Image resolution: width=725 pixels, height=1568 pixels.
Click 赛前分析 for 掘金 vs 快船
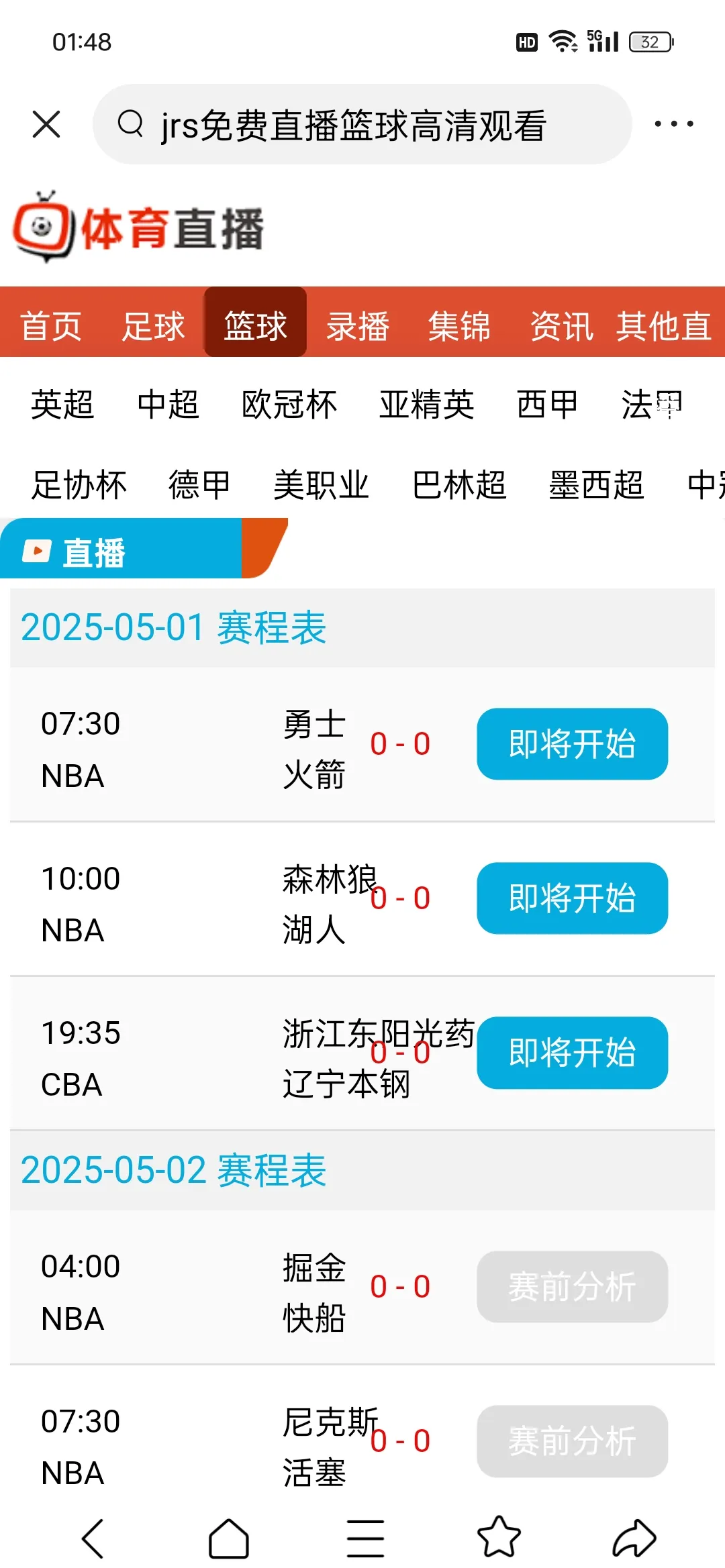pyautogui.click(x=572, y=1286)
